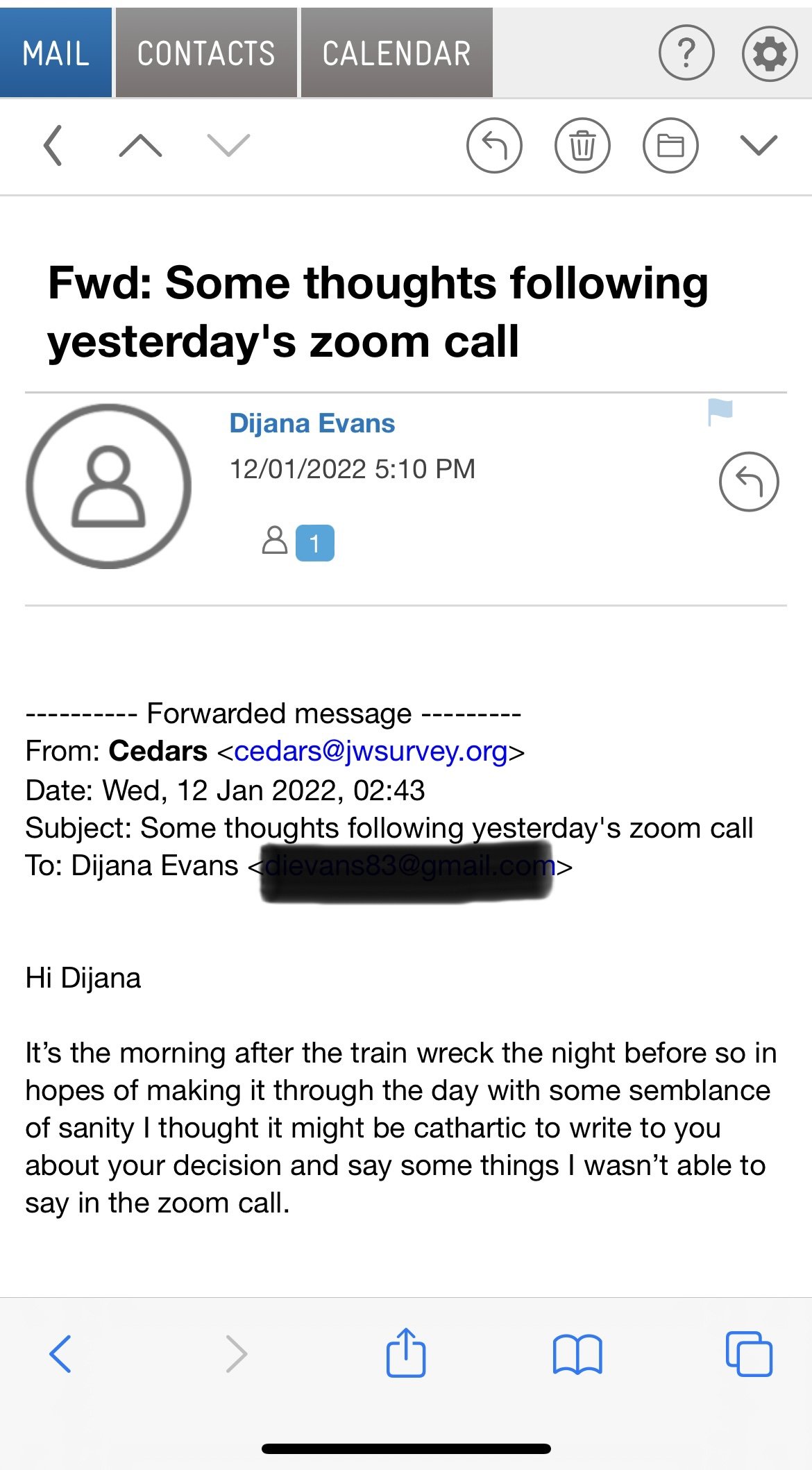Reply using the top toolbar reply icon

click(x=494, y=145)
